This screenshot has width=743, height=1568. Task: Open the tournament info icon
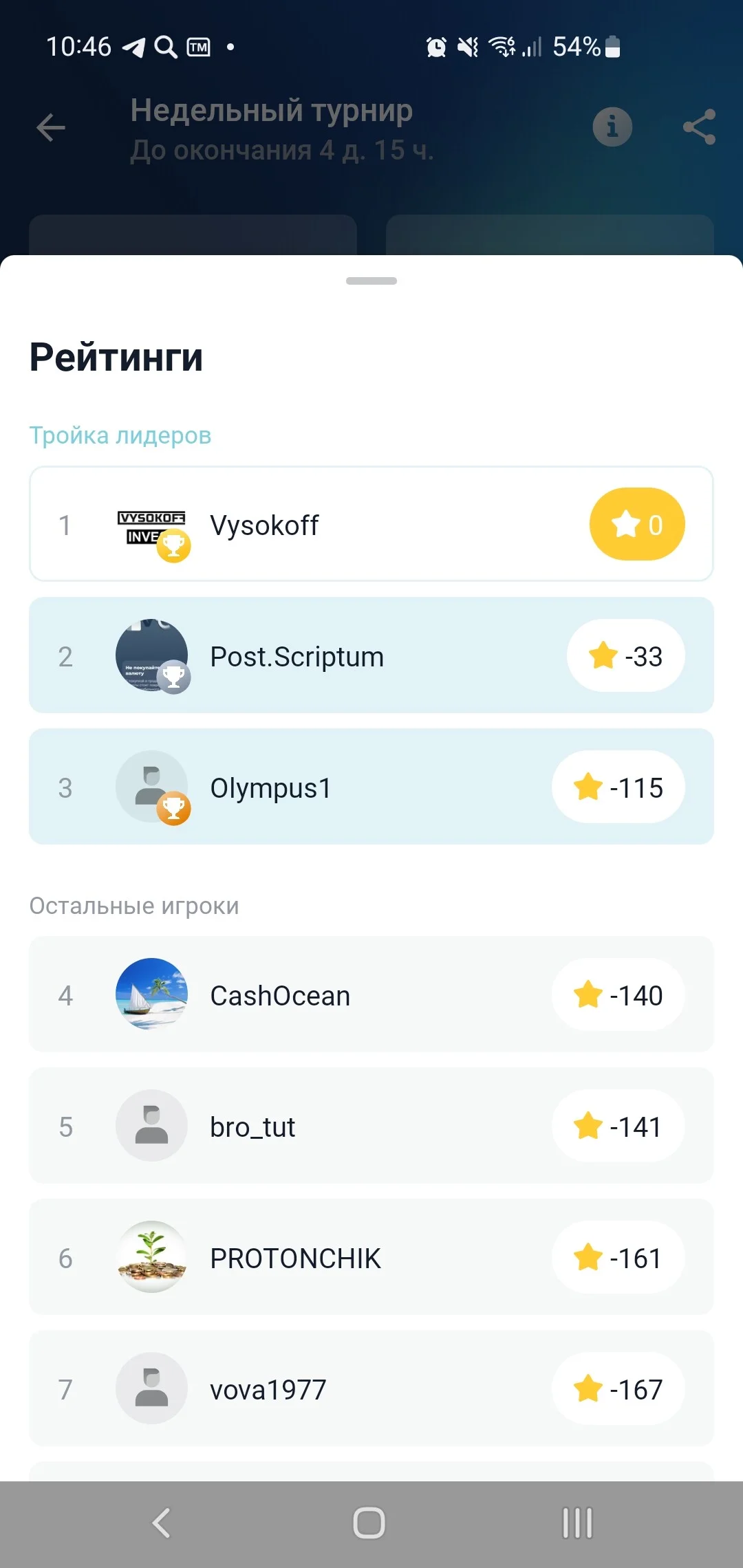612,127
